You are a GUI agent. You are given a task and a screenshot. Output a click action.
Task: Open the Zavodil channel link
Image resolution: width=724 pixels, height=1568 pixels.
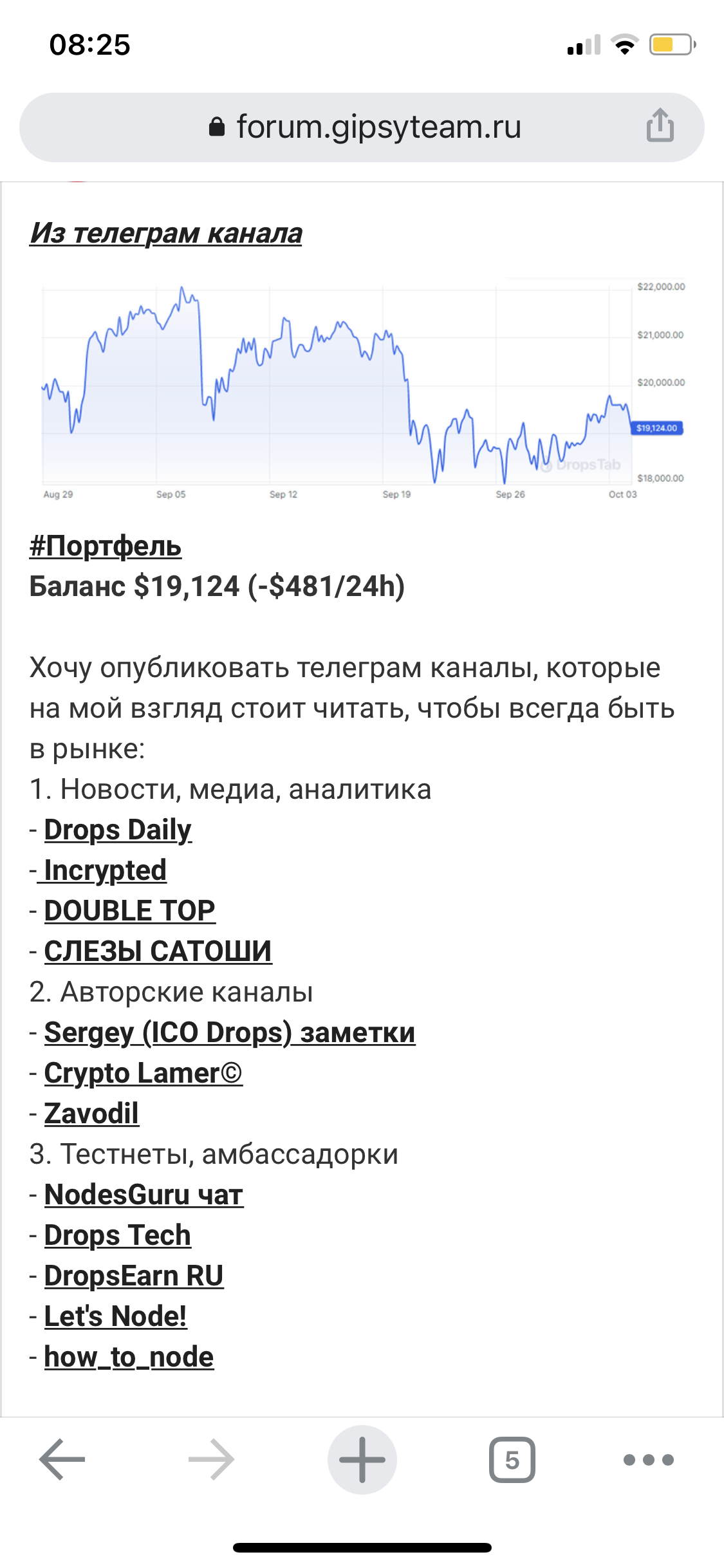click(91, 1114)
